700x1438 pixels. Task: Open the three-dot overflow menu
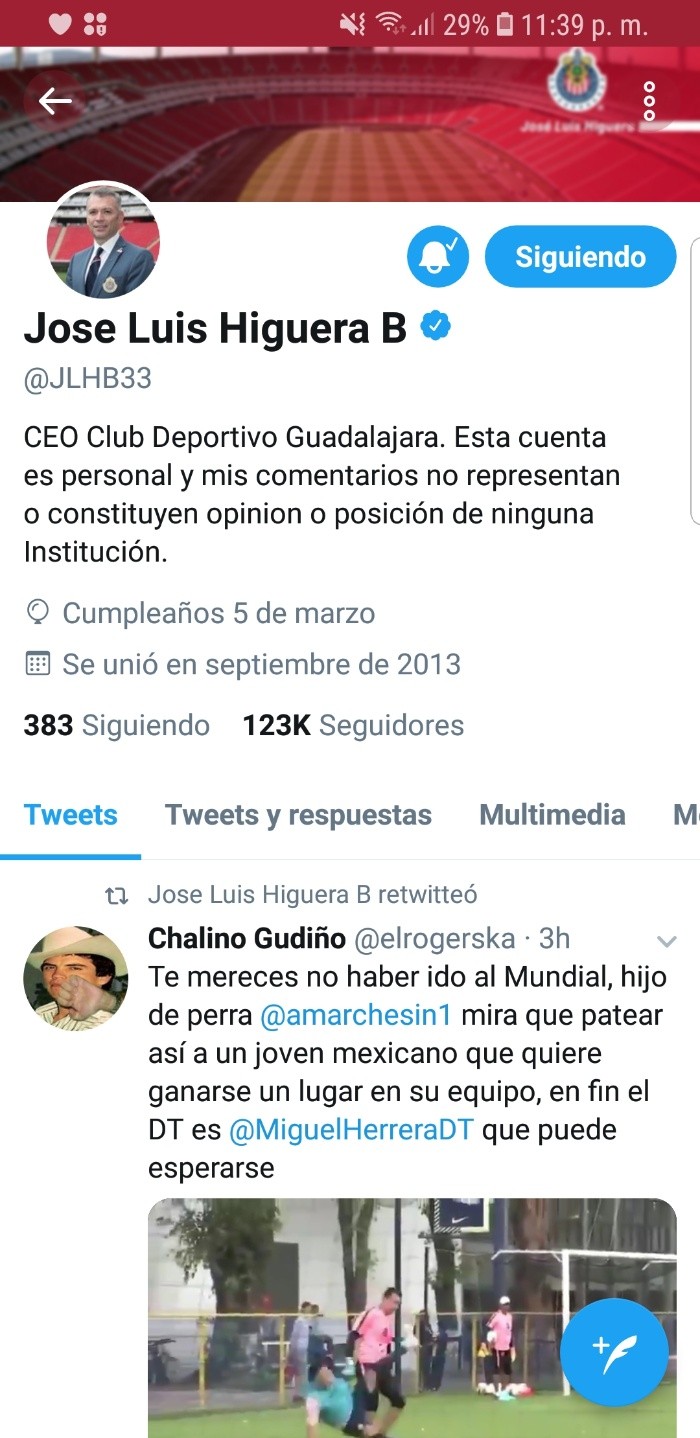point(649,101)
